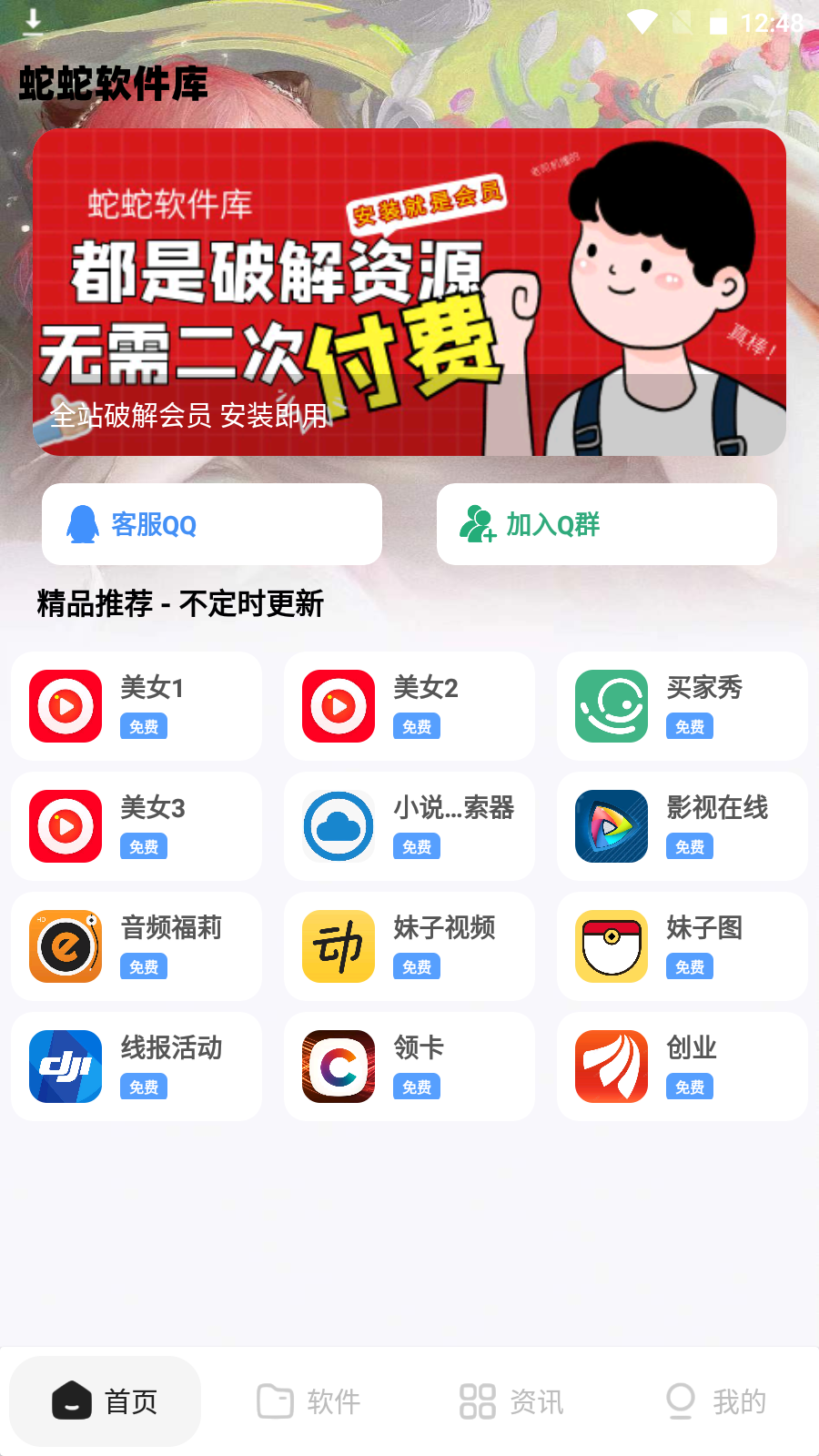This screenshot has width=819, height=1456.
Task: Tap the 免费 tag under 美女2
Action: pyautogui.click(x=417, y=726)
